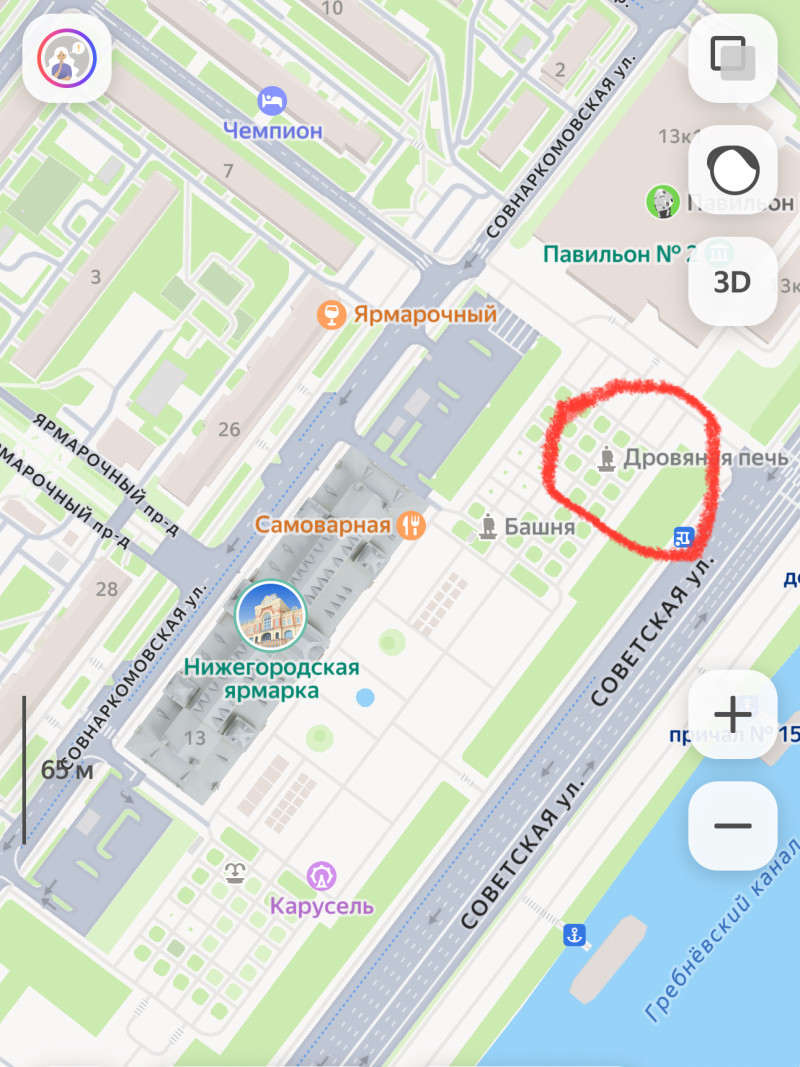Select the anchor pier marker
Viewport: 800px width, 1067px height.
[574, 937]
